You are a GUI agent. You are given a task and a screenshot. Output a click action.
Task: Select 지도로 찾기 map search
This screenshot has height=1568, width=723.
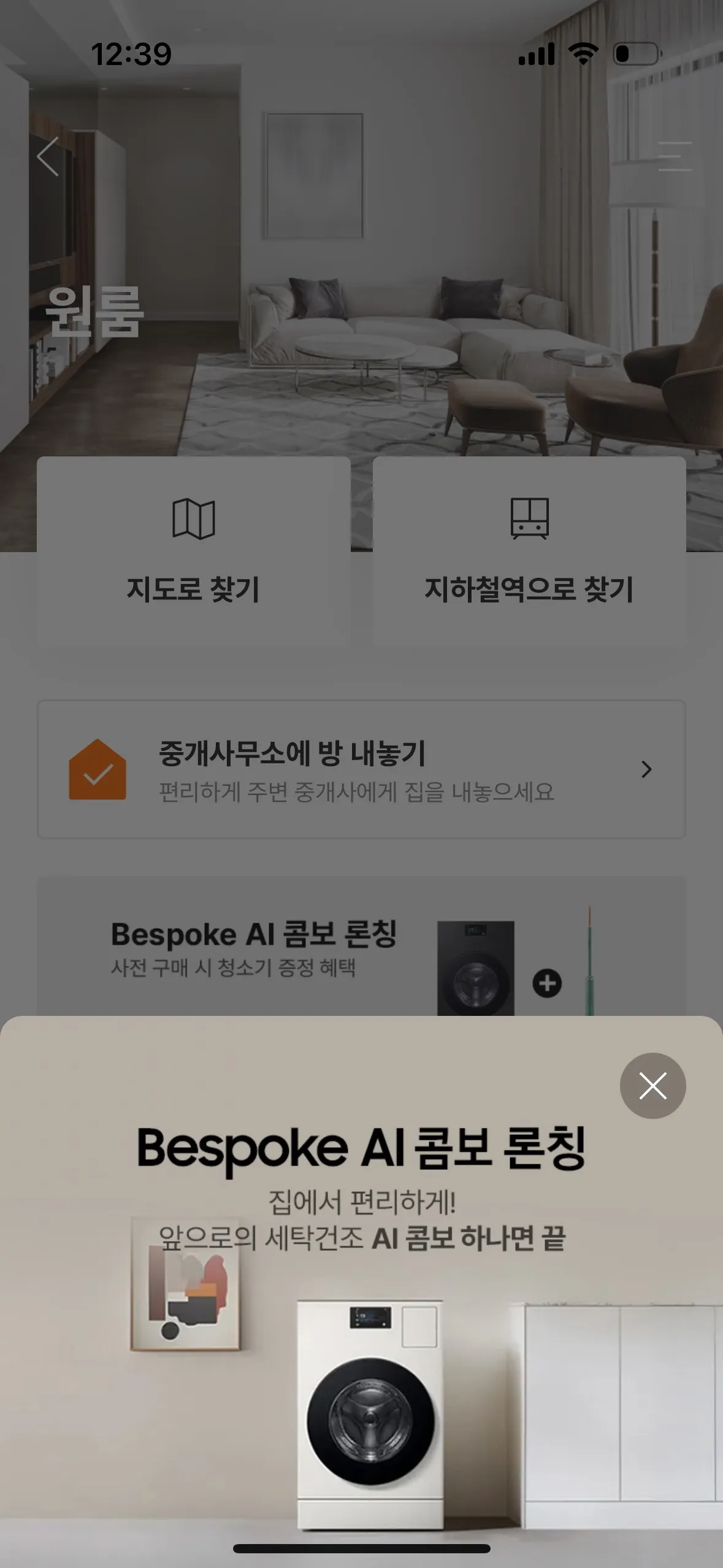pyautogui.click(x=193, y=551)
